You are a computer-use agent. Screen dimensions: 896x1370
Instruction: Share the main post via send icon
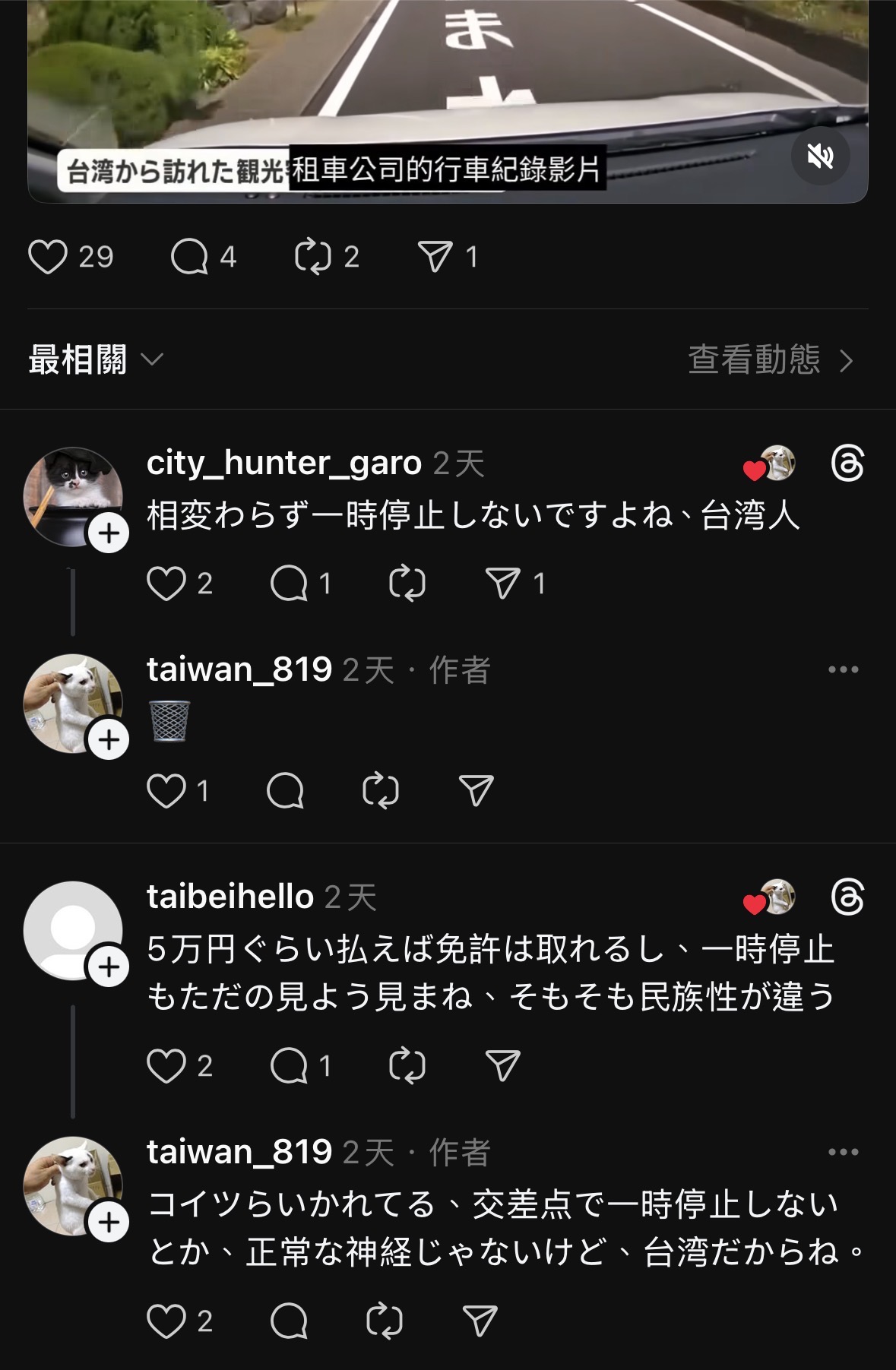(435, 257)
